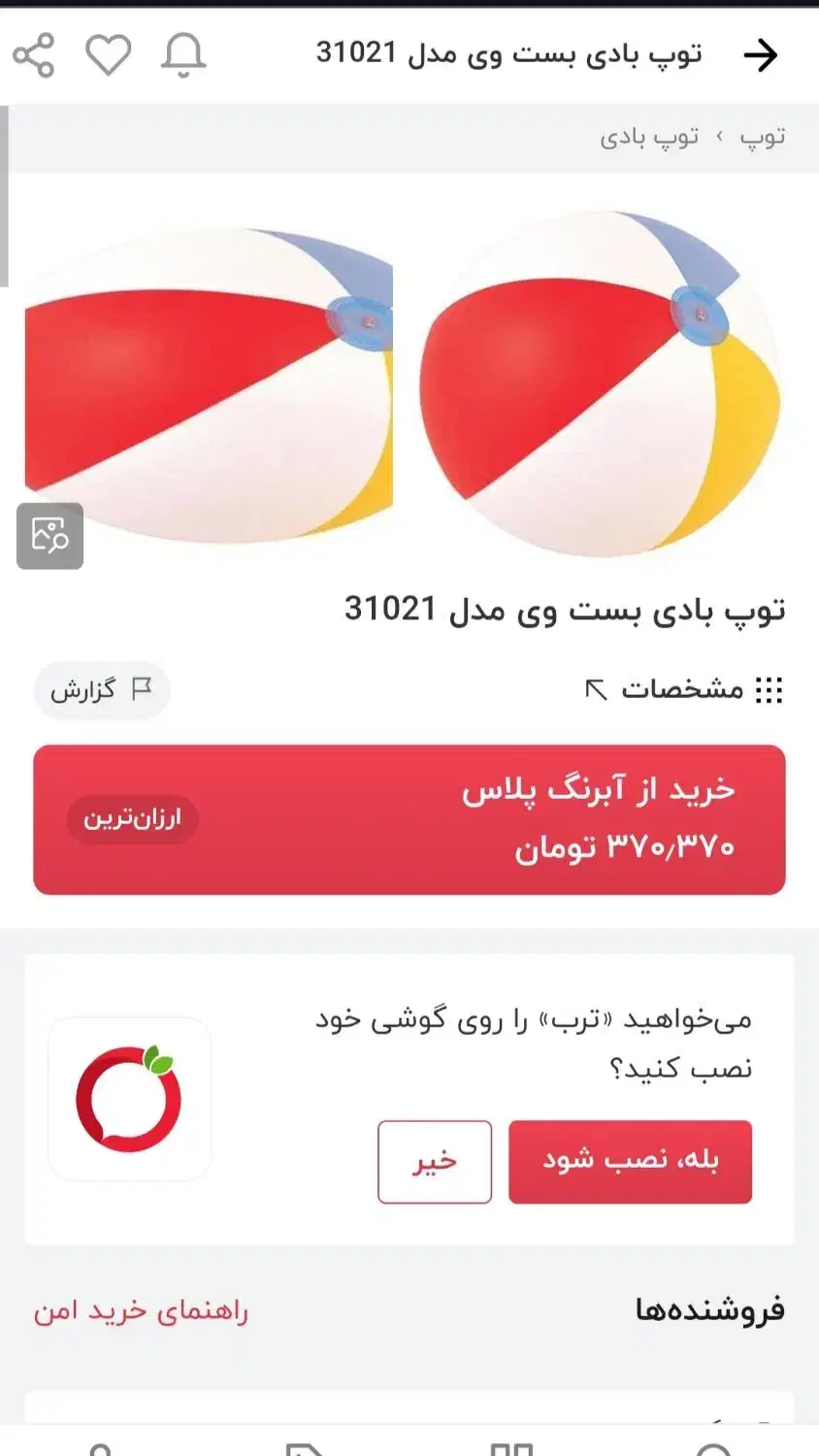Click بله، نصب شود to install app

tap(629, 1162)
